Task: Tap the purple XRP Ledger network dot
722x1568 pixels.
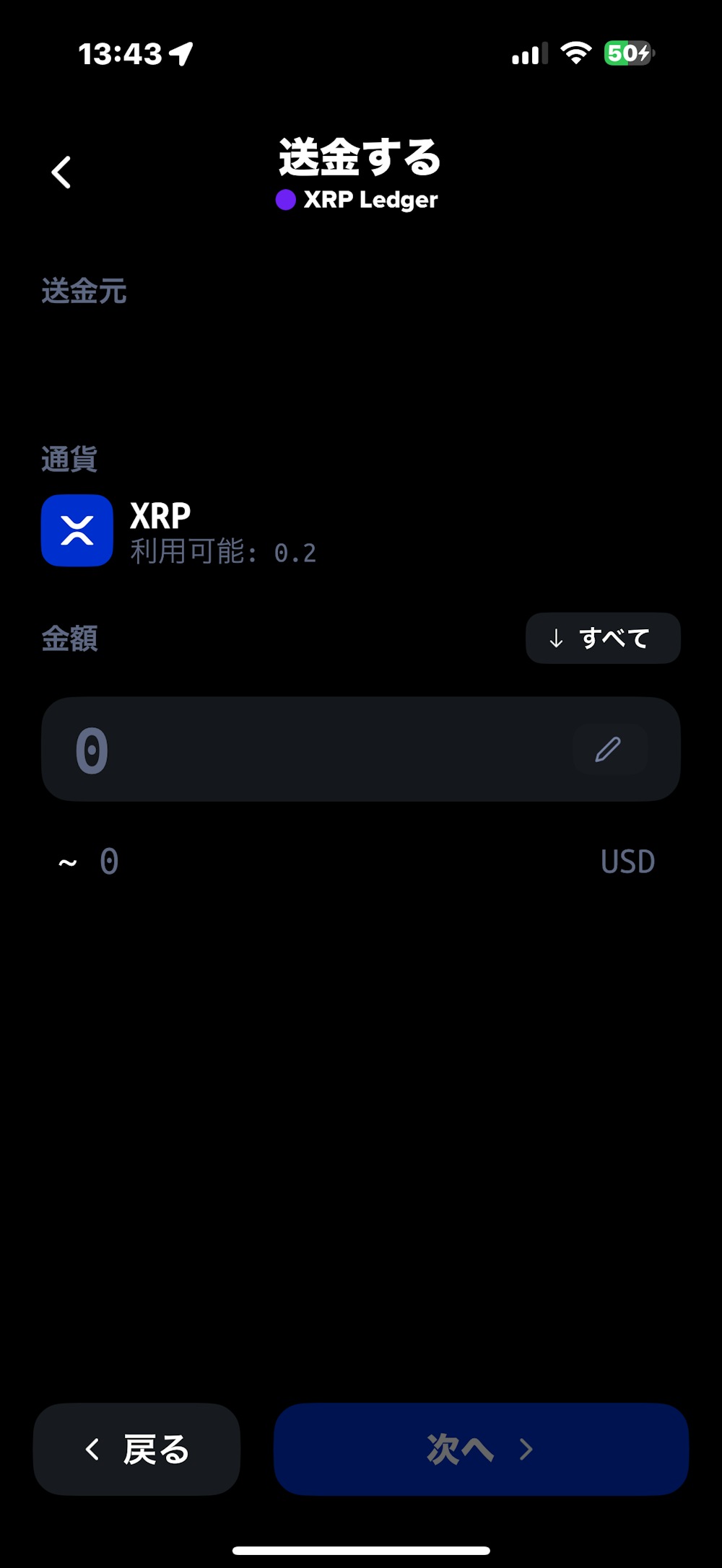Action: tap(286, 199)
